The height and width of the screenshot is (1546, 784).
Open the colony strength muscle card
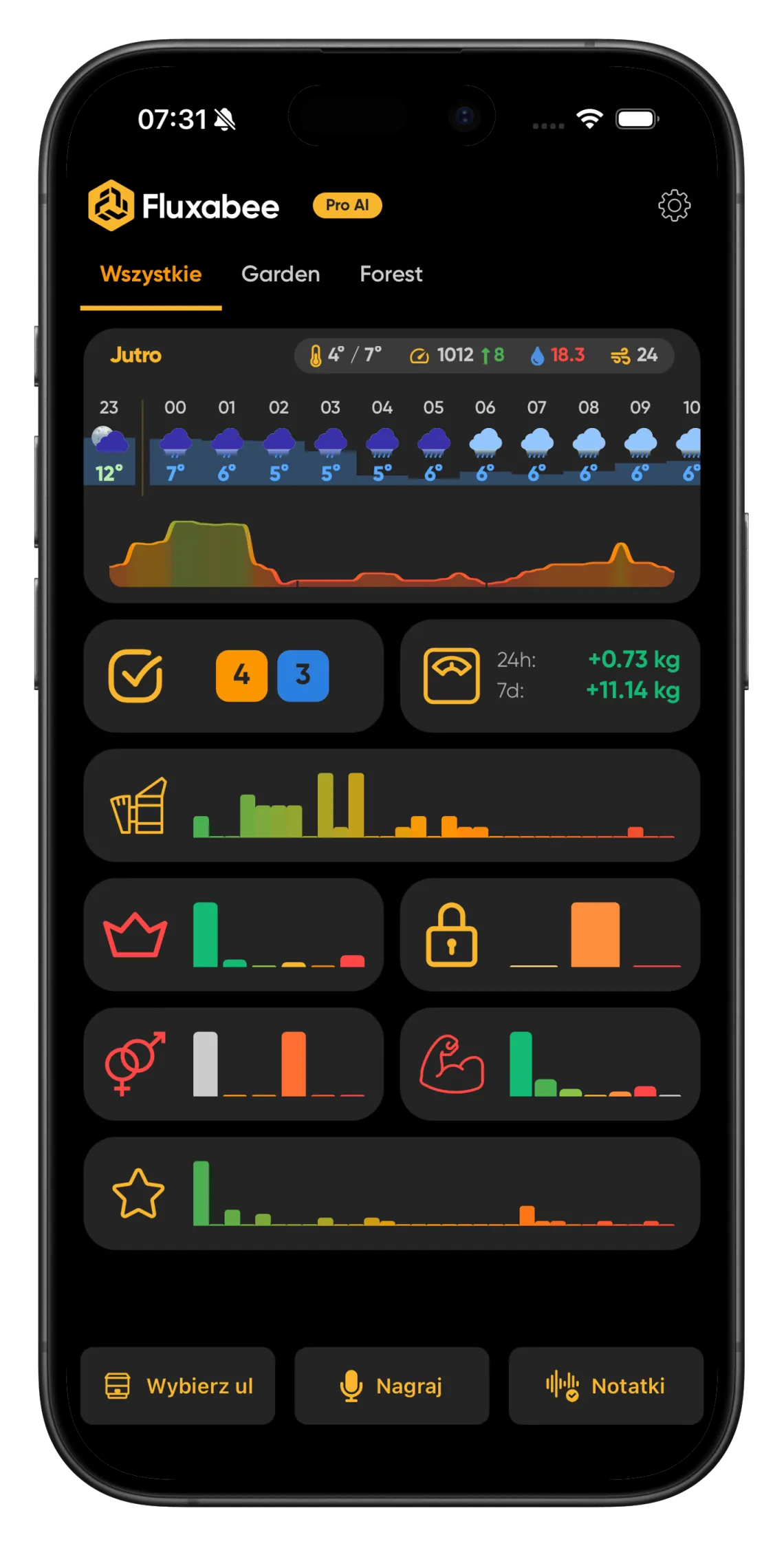tap(550, 1064)
